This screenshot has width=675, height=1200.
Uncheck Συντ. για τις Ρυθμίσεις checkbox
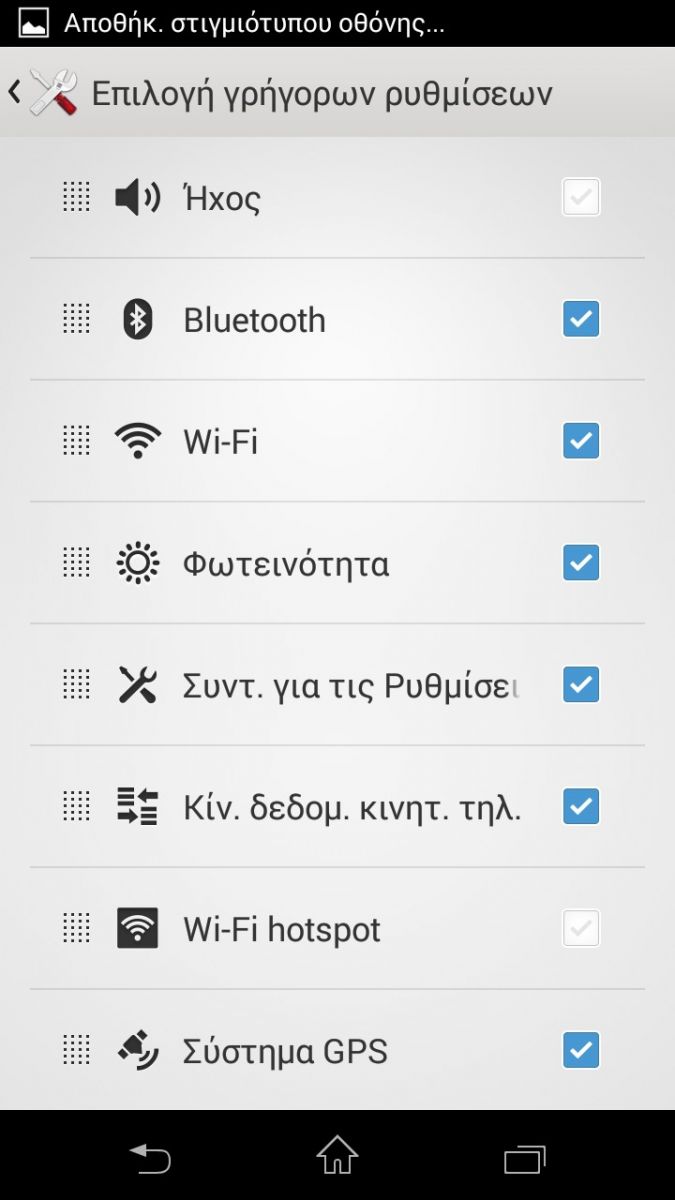581,685
